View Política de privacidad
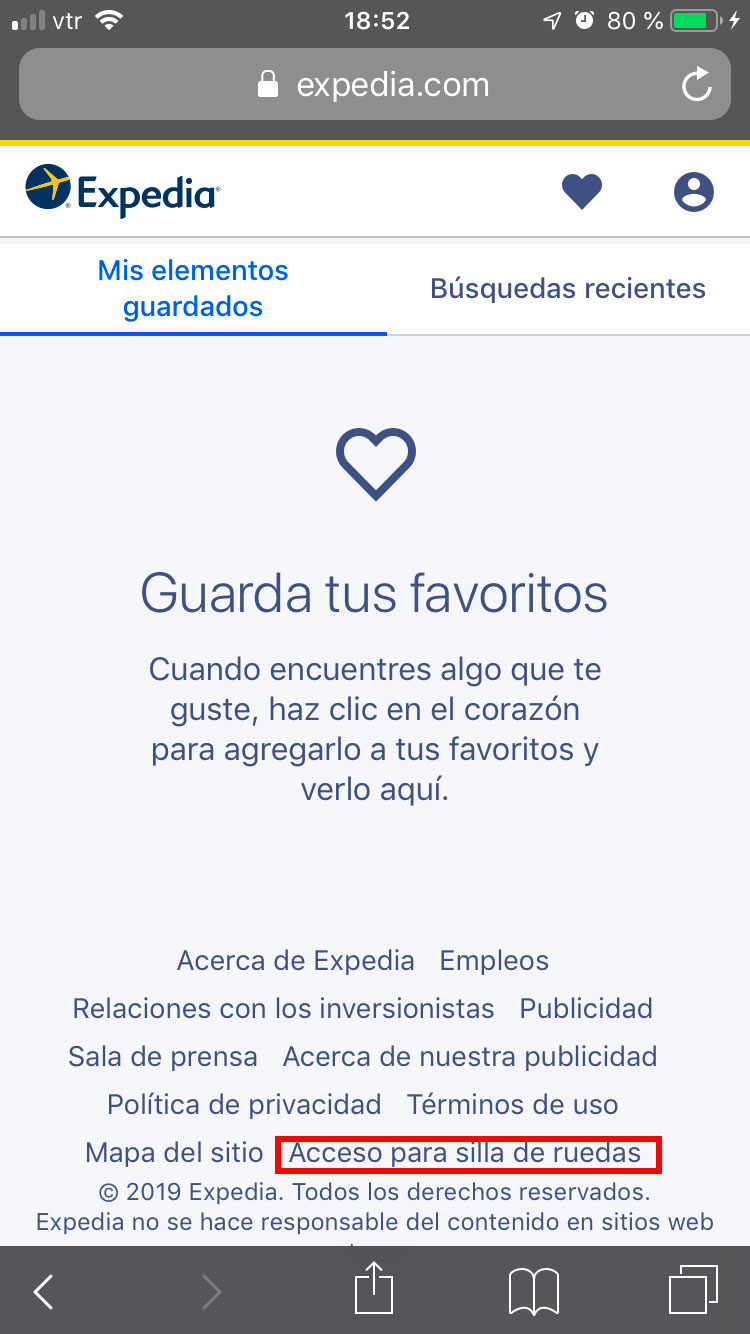The height and width of the screenshot is (1334, 750). 244,1105
